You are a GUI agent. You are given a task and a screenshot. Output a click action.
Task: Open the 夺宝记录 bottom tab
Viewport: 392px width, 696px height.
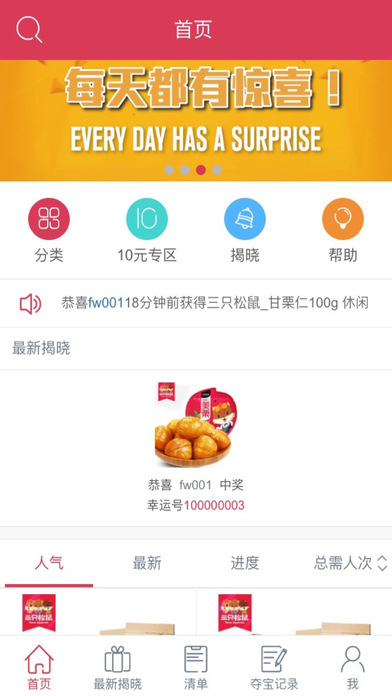pyautogui.click(x=274, y=667)
